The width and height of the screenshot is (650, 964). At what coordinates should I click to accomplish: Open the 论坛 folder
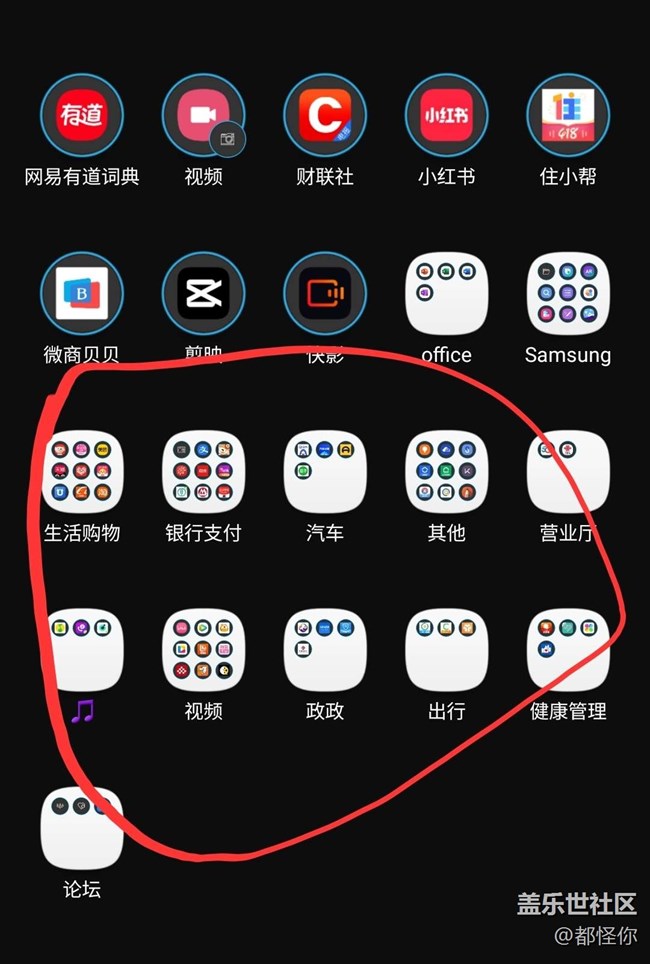click(82, 828)
